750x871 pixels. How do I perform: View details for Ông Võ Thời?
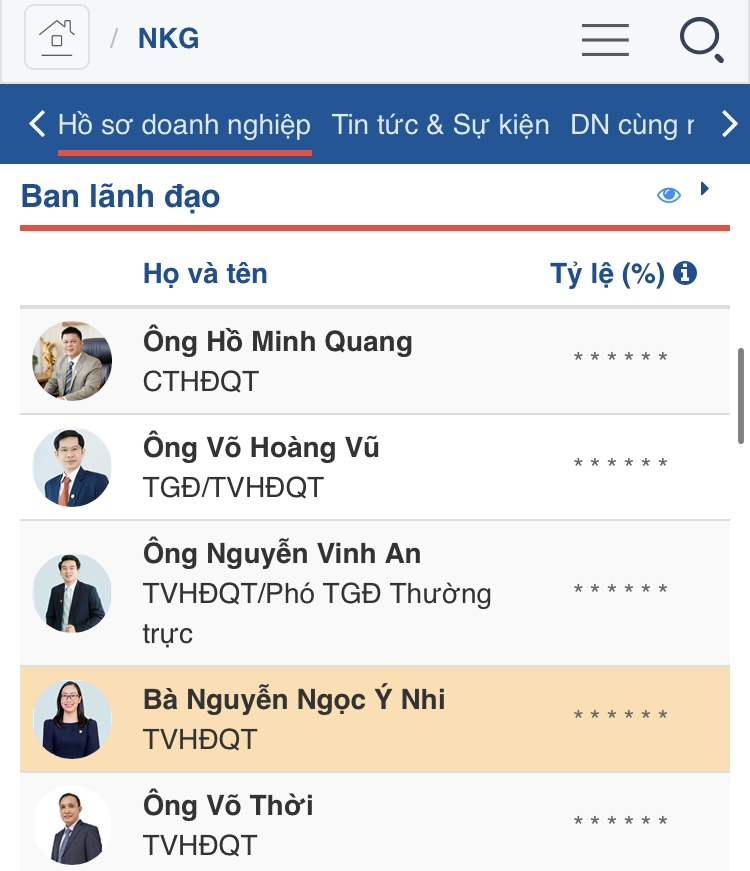pyautogui.click(x=228, y=806)
